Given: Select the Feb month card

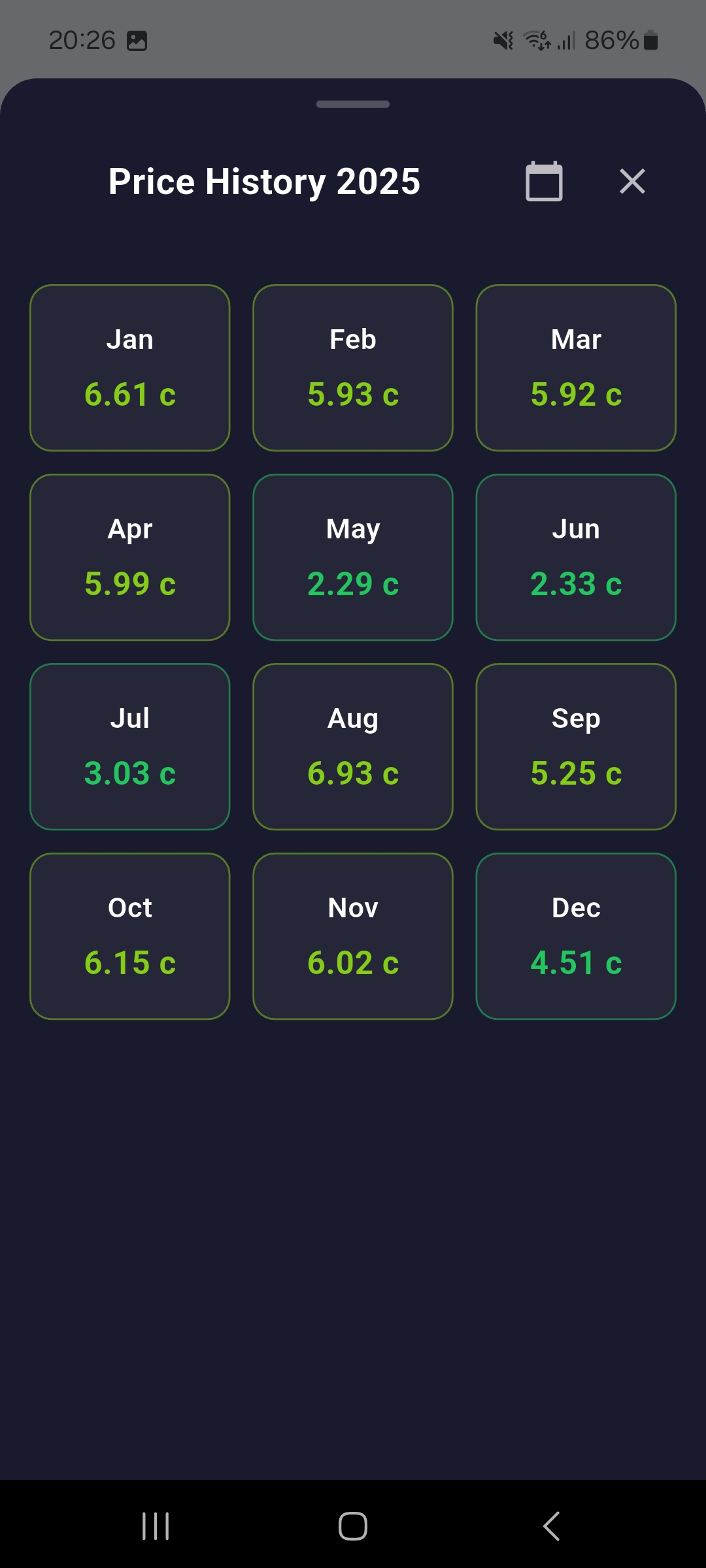Looking at the screenshot, I should [353, 368].
